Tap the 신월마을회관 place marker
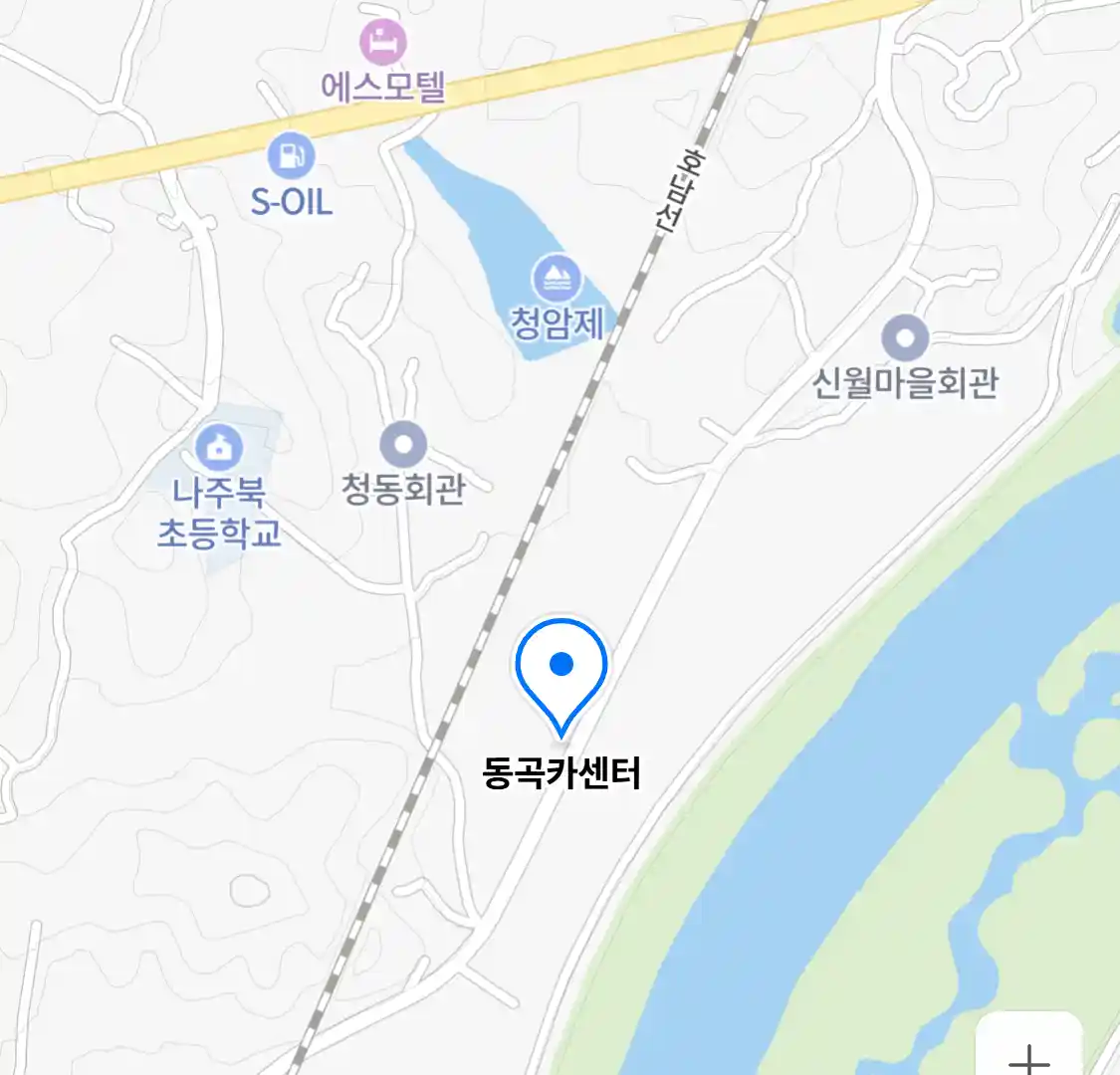 [905, 338]
